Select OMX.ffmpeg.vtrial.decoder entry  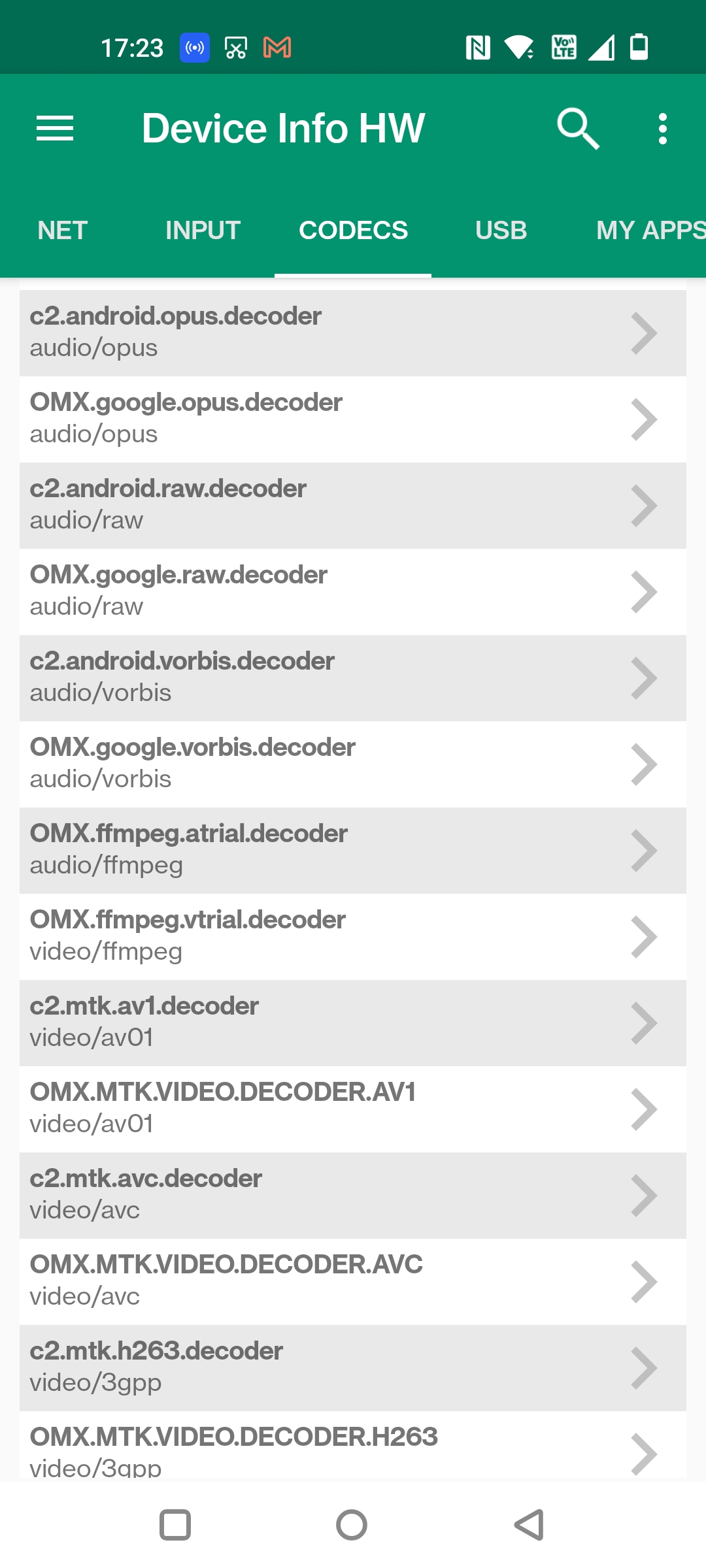point(353,936)
